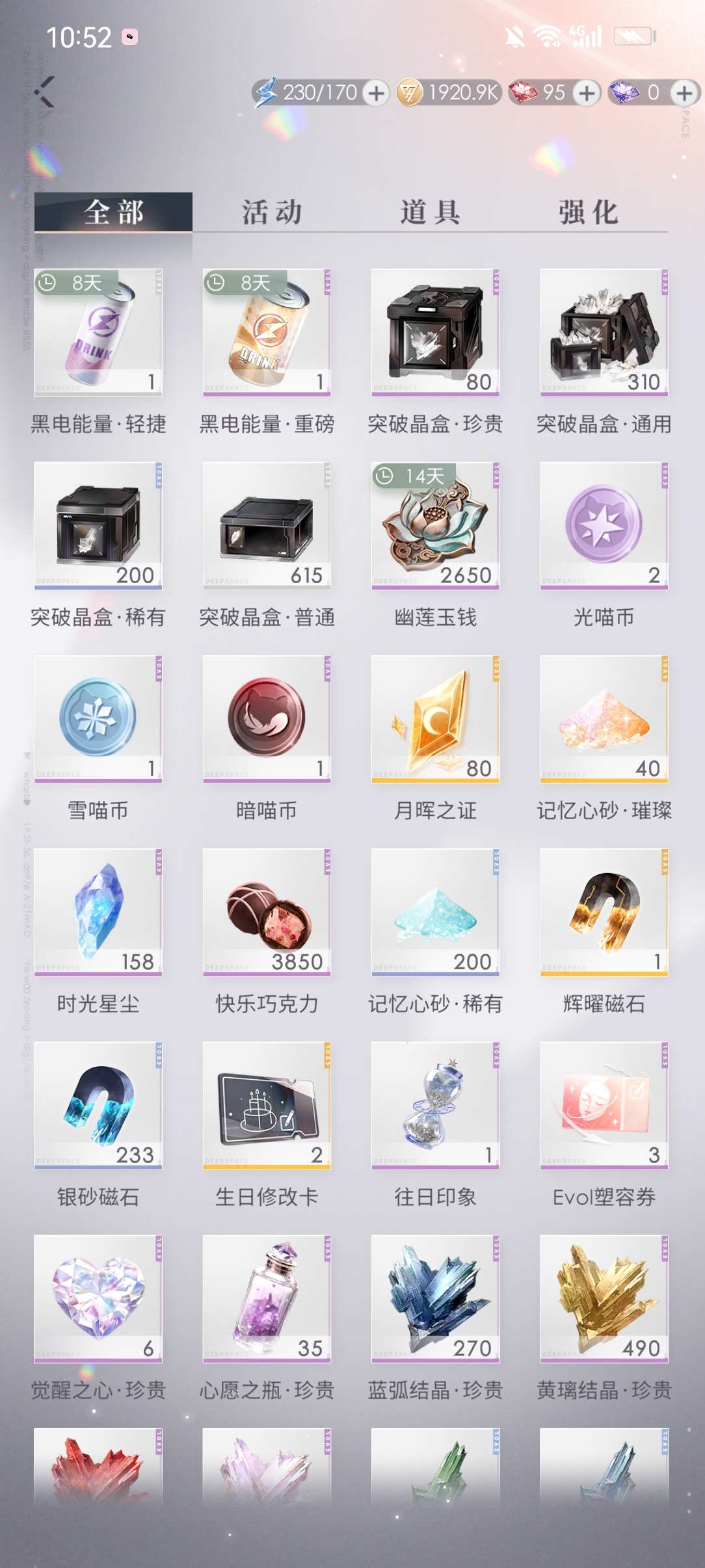Check the Evol塑容券 item
Screen dimensions: 705x1568
click(604, 1104)
